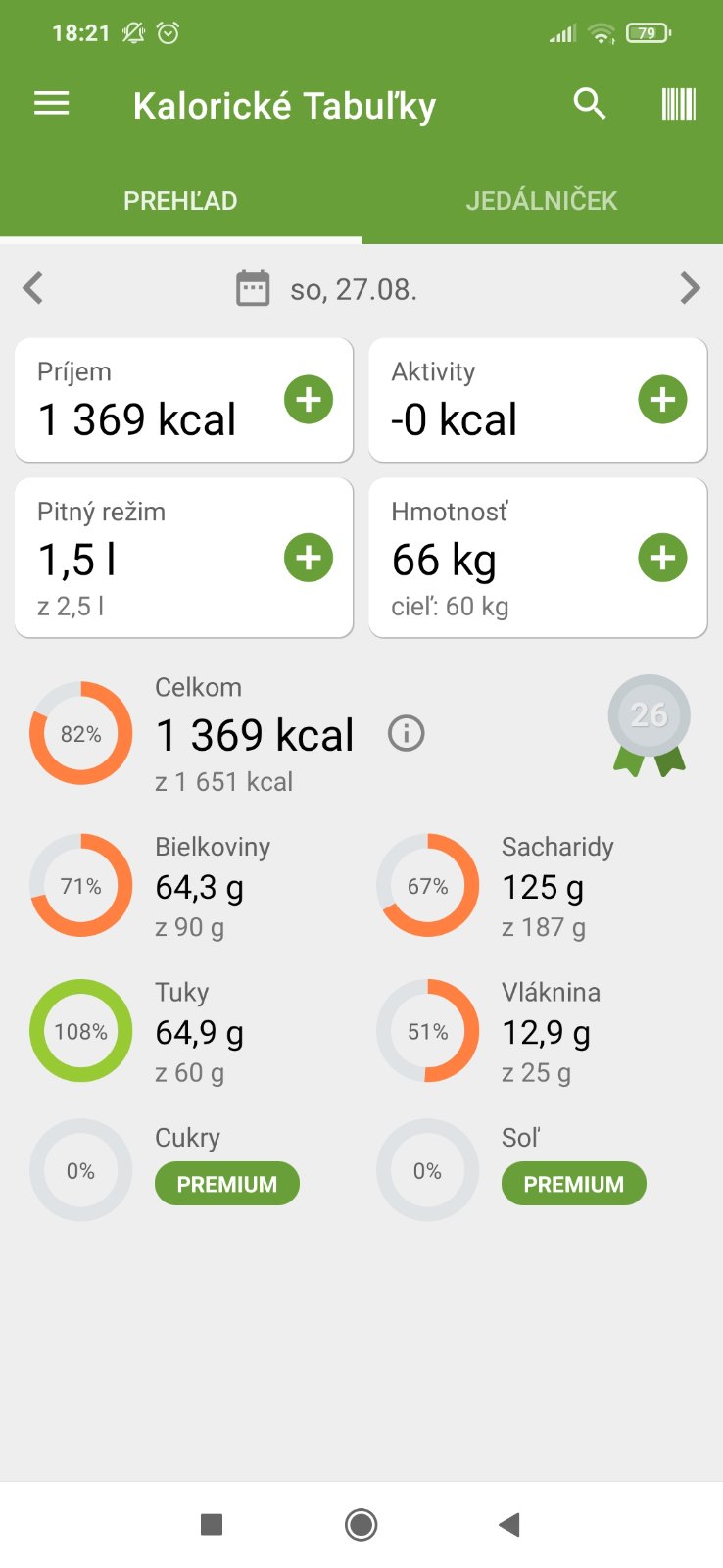Add a new weight entry in Hmotnosť
723x1568 pixels.
pos(662,558)
